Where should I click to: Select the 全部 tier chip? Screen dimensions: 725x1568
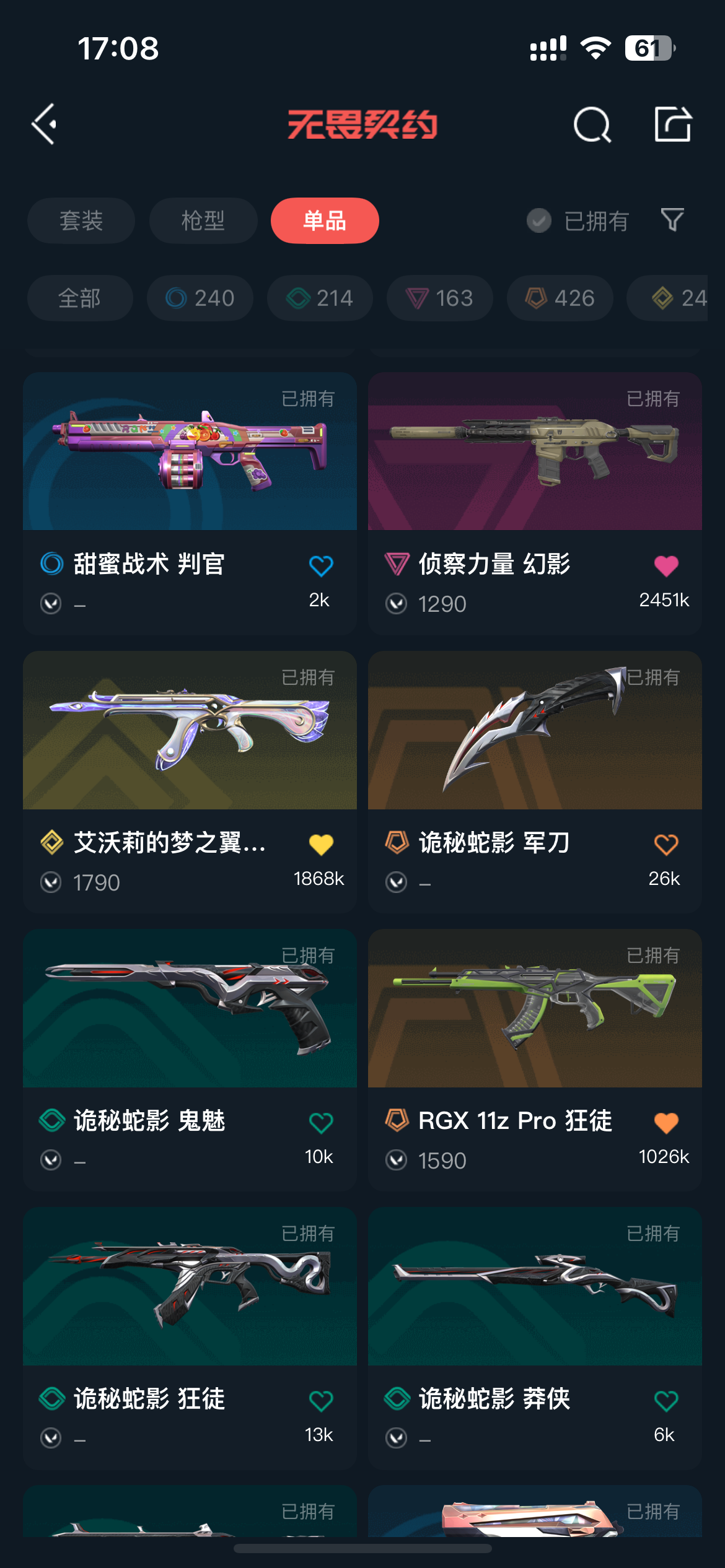point(80,298)
